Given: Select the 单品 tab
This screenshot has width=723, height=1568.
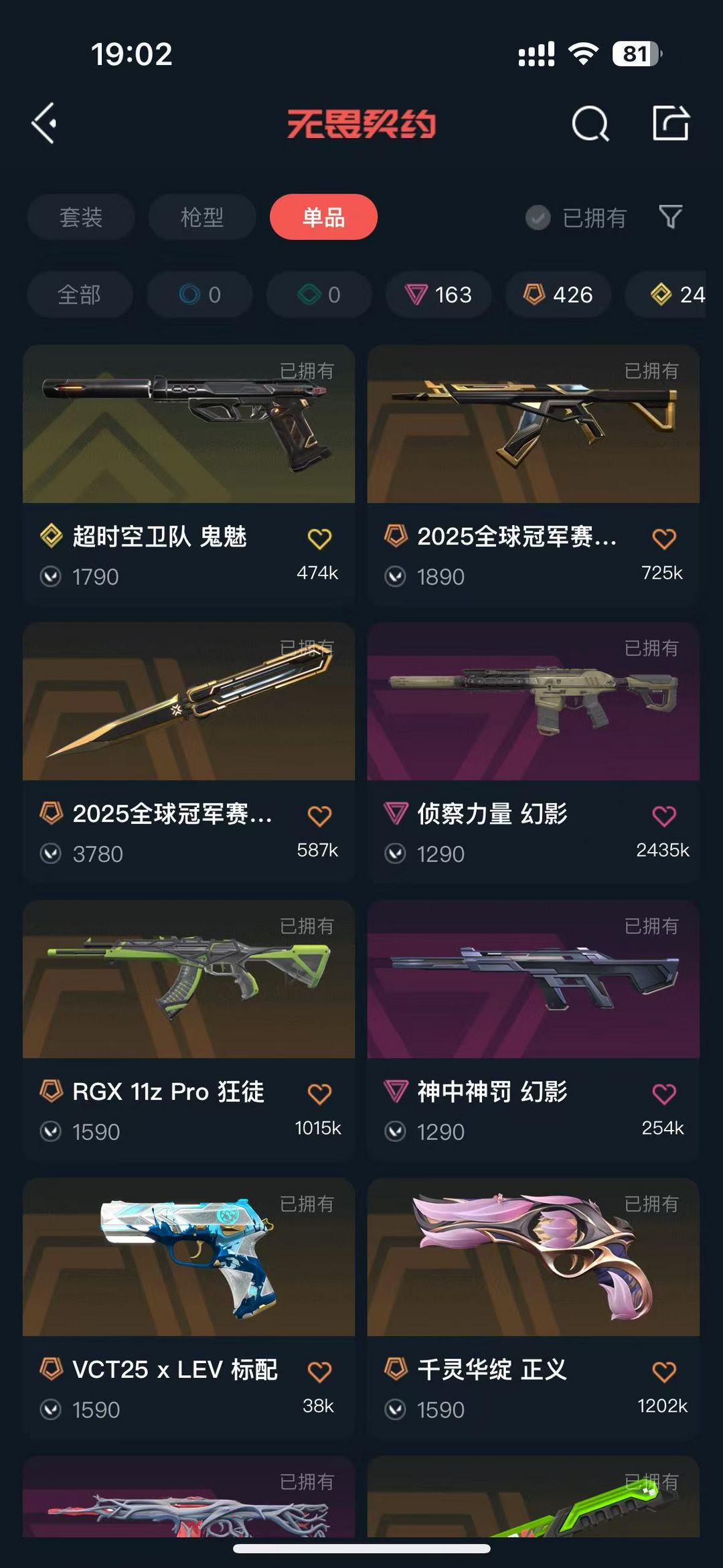Looking at the screenshot, I should coord(323,217).
